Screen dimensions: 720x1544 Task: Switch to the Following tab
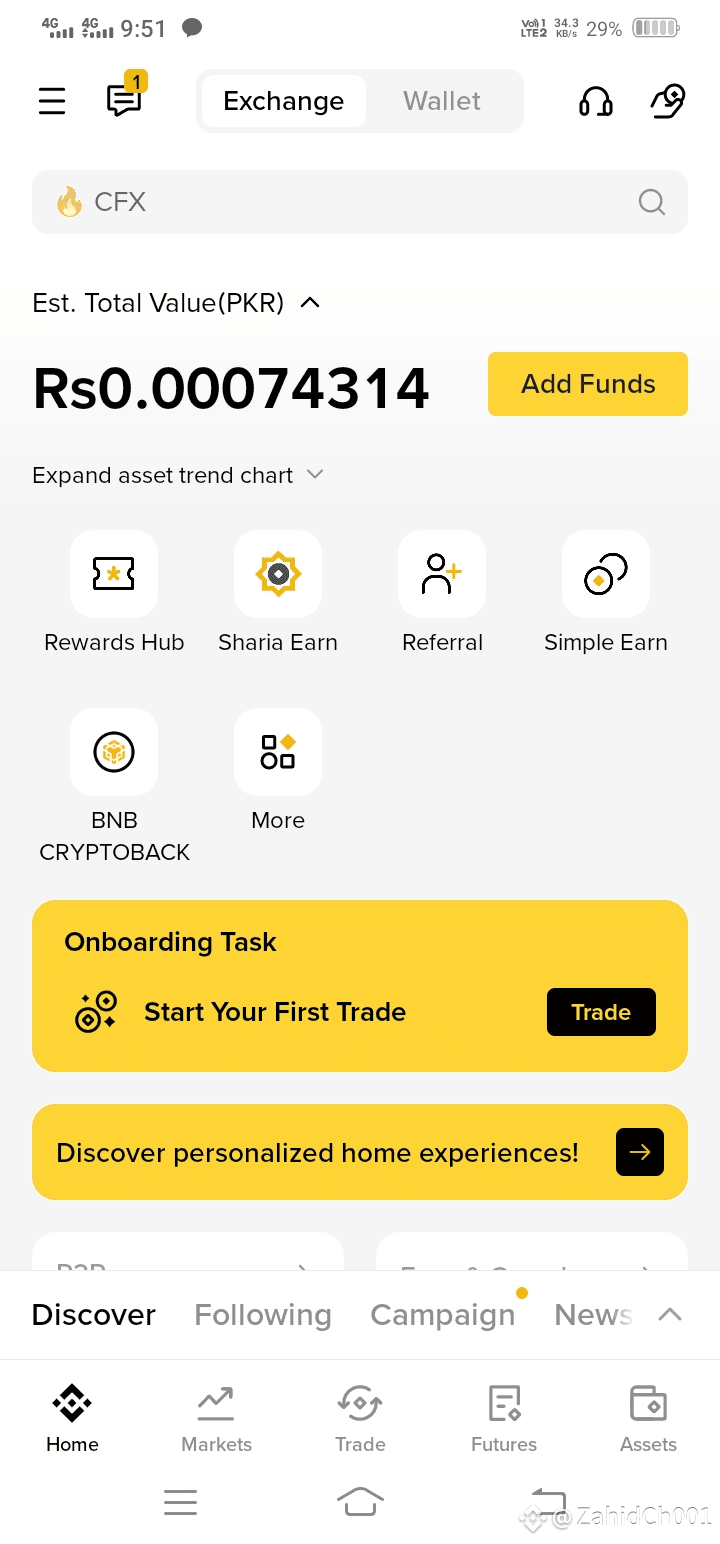click(x=263, y=1315)
